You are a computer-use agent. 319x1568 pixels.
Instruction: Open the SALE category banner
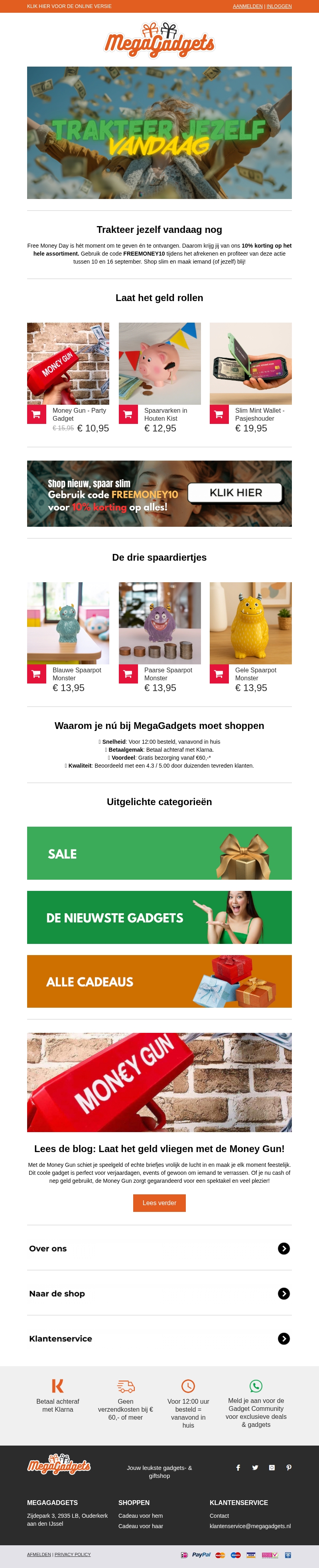point(159,853)
